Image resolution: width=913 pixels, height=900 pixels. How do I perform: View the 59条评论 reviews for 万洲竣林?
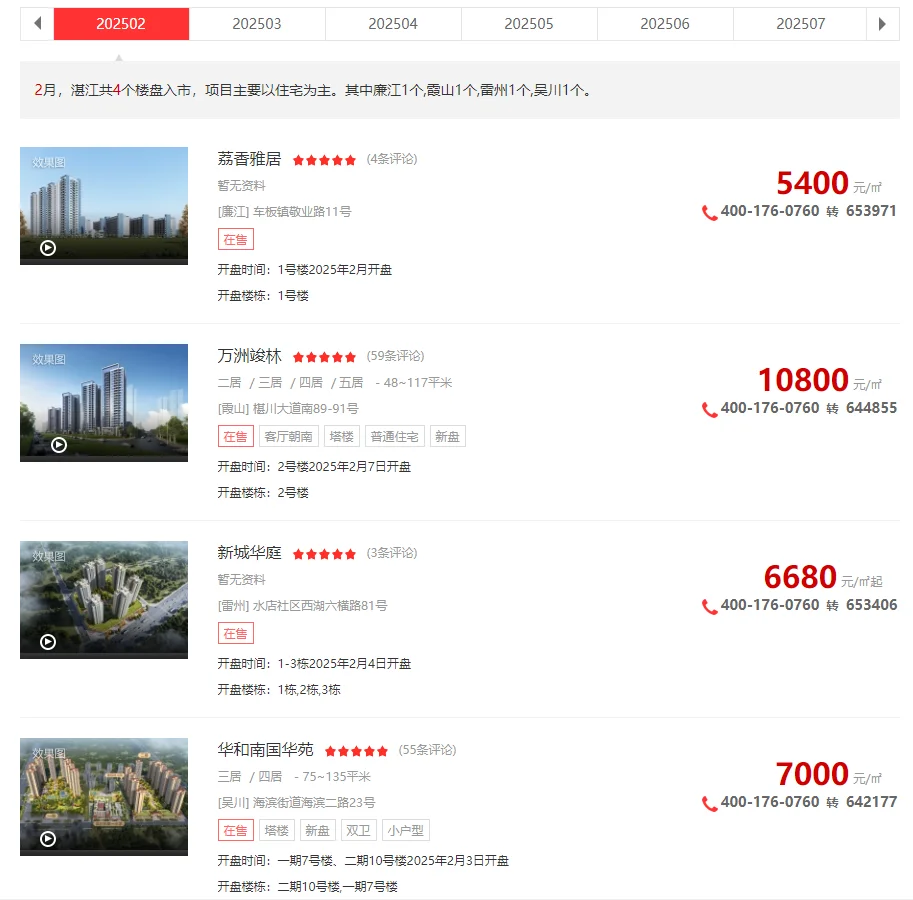tap(395, 356)
